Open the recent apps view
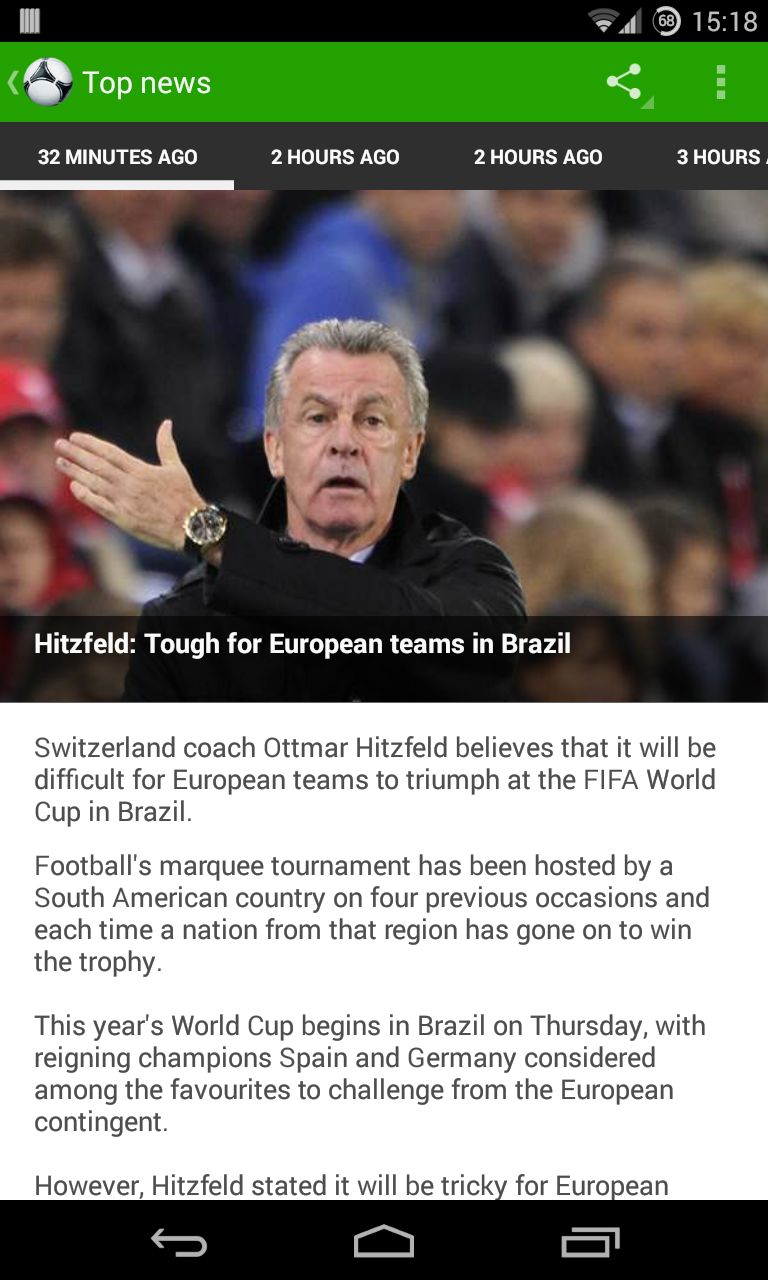The image size is (768, 1280). click(590, 1242)
